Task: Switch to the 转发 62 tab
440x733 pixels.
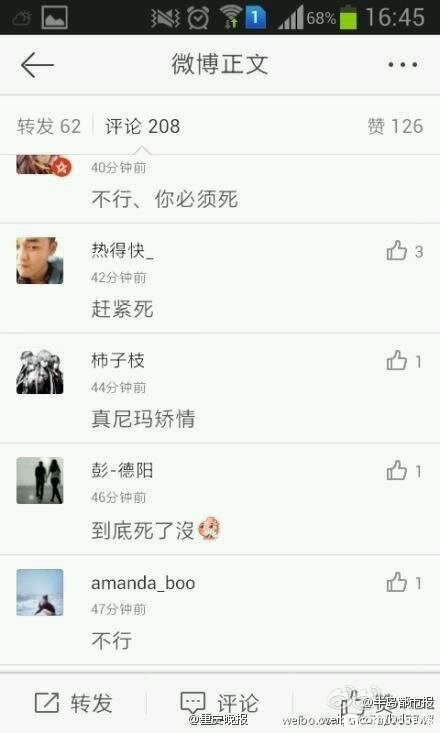Action: (x=49, y=126)
